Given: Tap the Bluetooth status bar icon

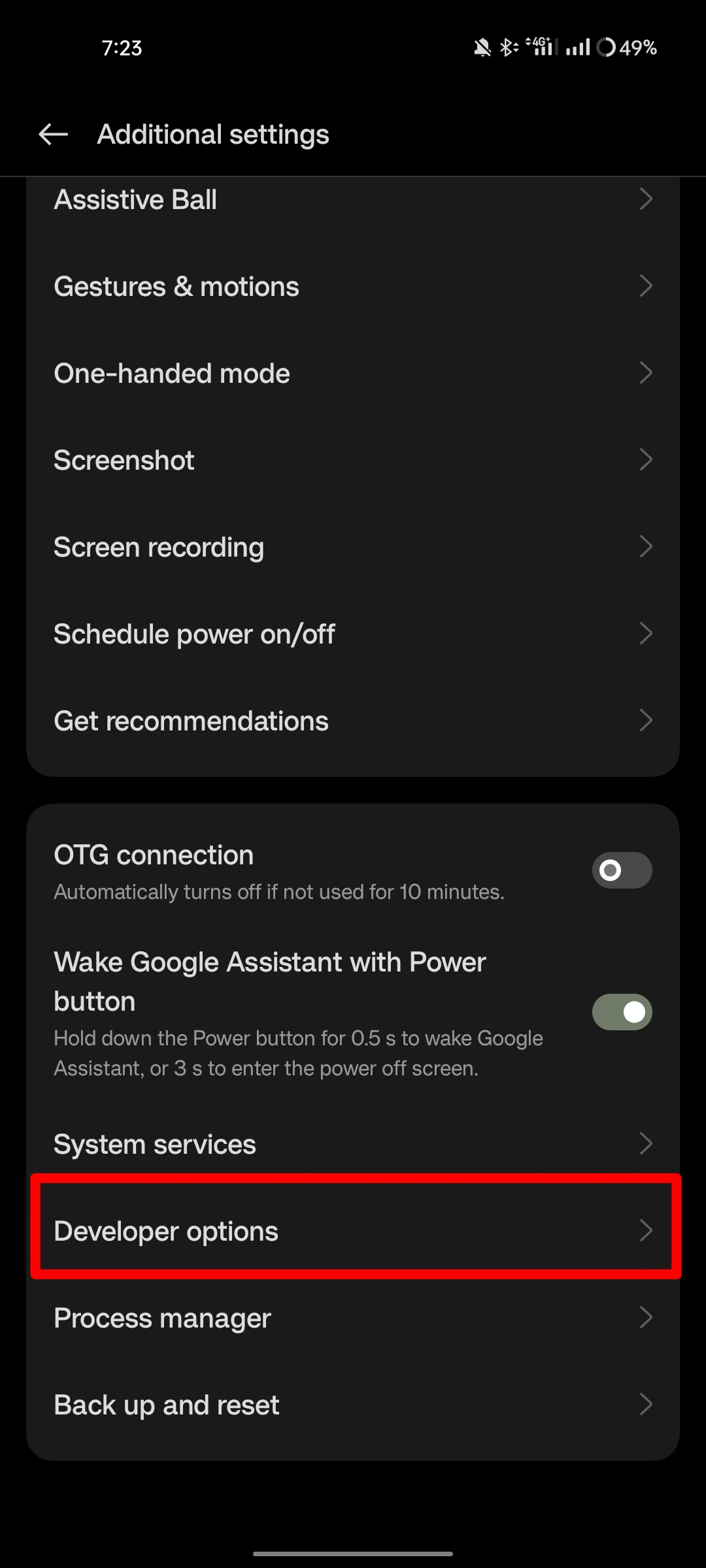Looking at the screenshot, I should 507,47.
